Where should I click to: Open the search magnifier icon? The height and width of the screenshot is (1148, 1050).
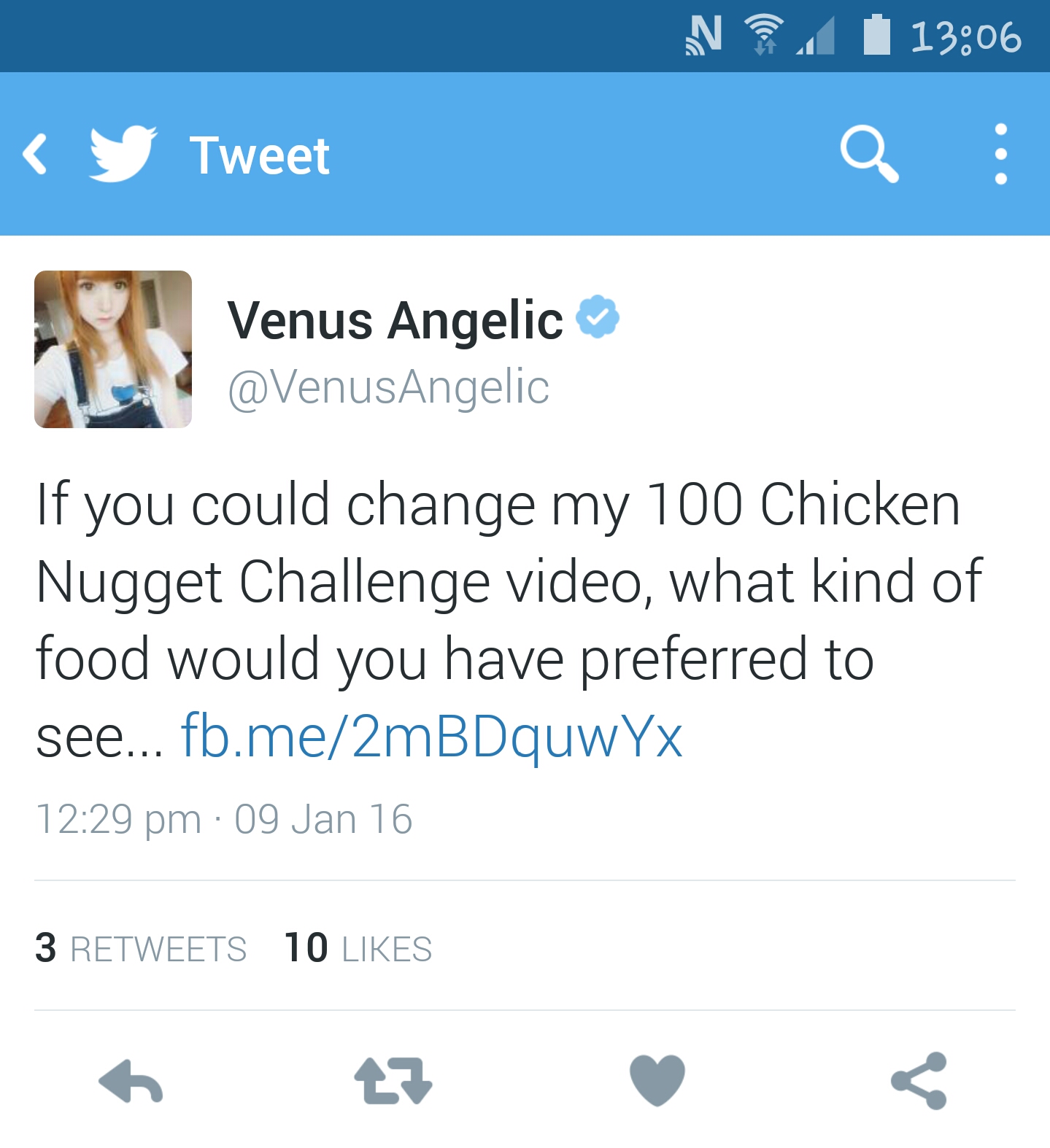[868, 155]
